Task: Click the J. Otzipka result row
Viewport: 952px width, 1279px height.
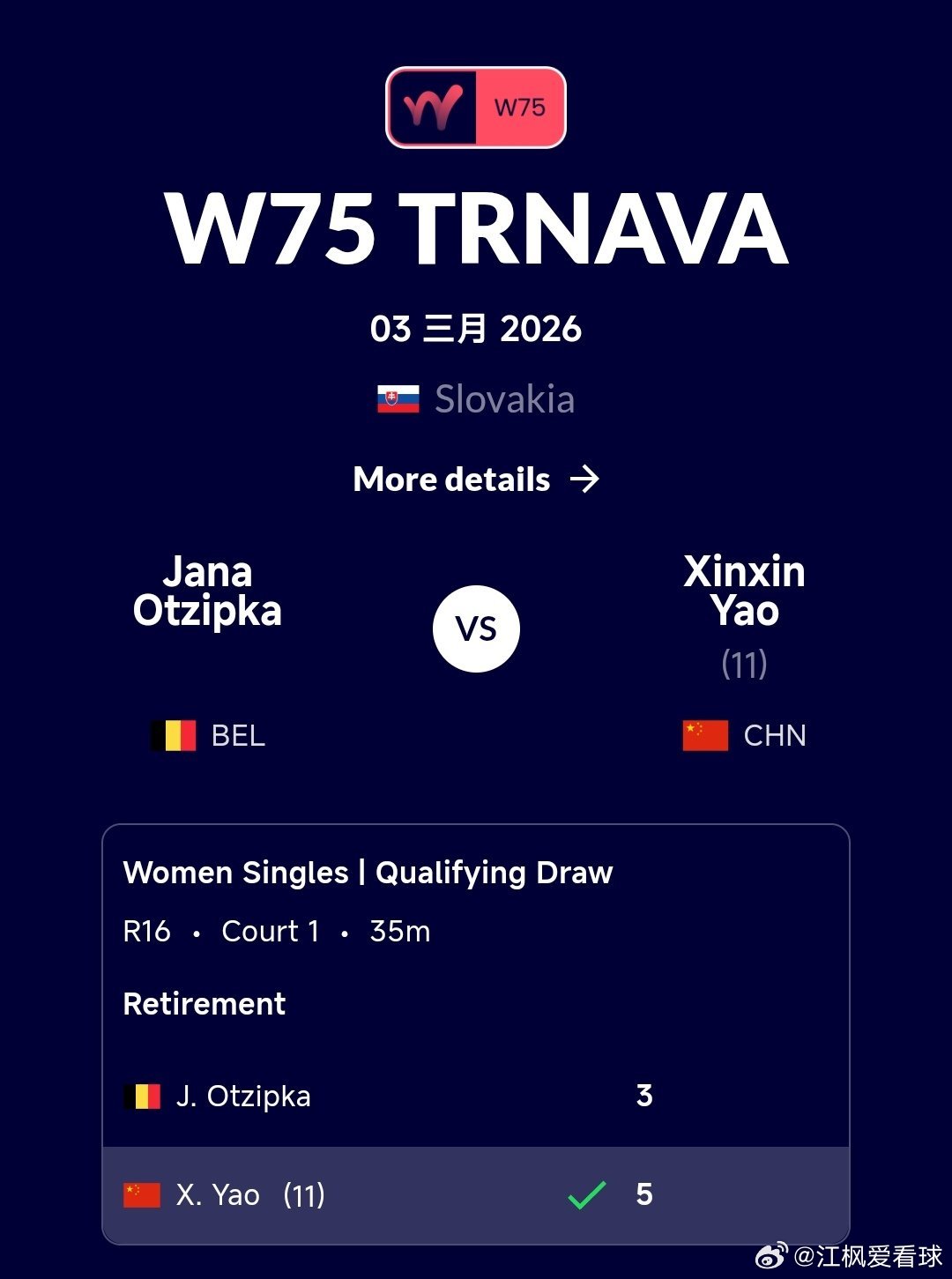Action: 388,1096
